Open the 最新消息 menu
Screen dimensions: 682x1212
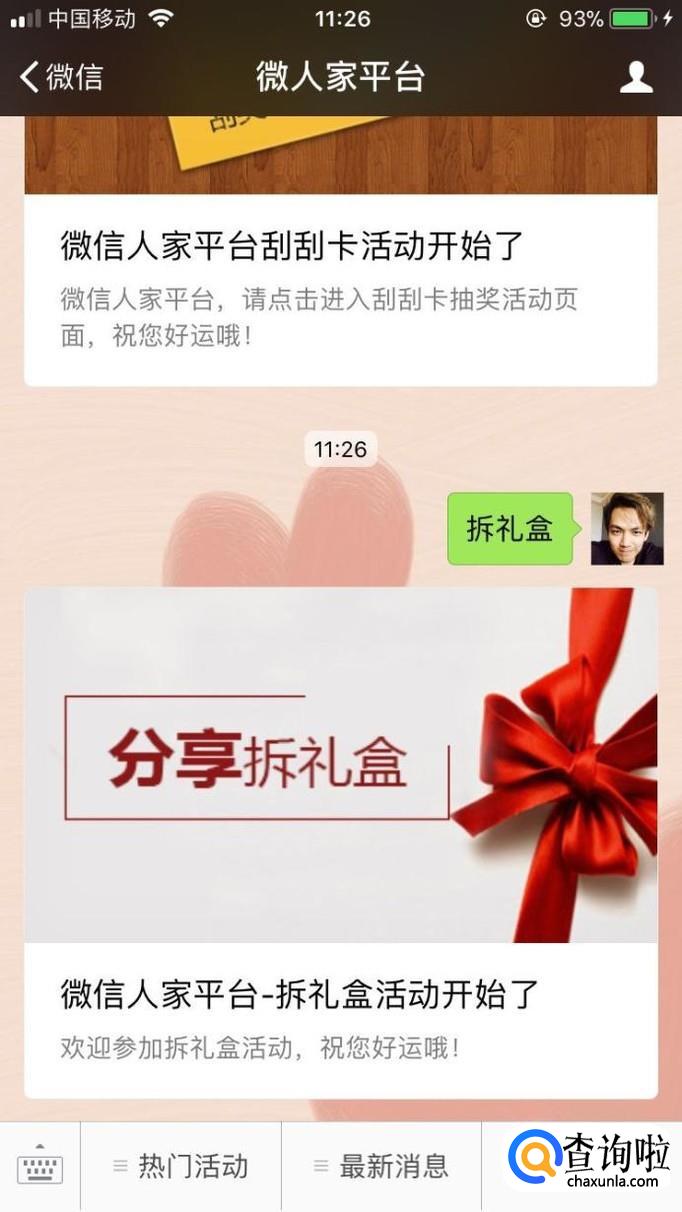coord(382,1166)
